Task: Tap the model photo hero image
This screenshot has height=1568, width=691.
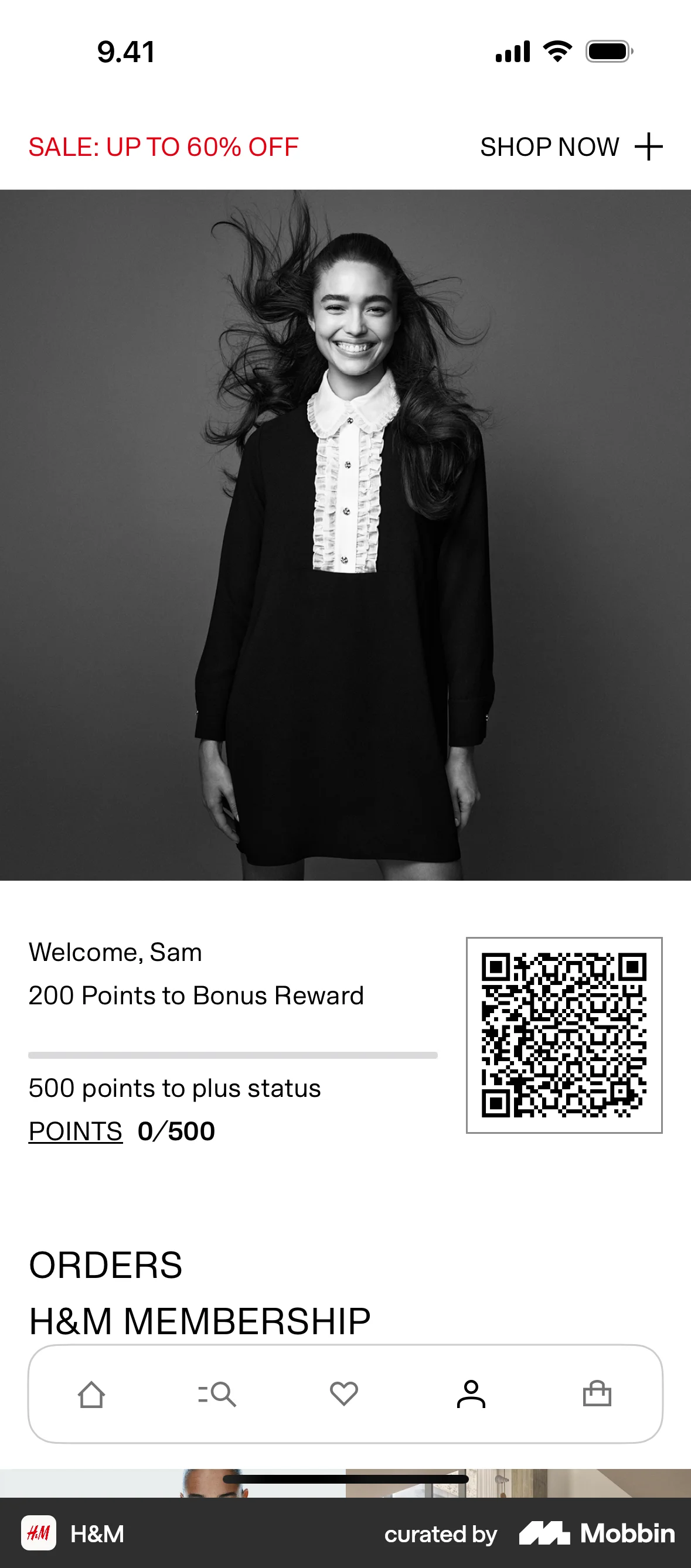Action: click(345, 542)
